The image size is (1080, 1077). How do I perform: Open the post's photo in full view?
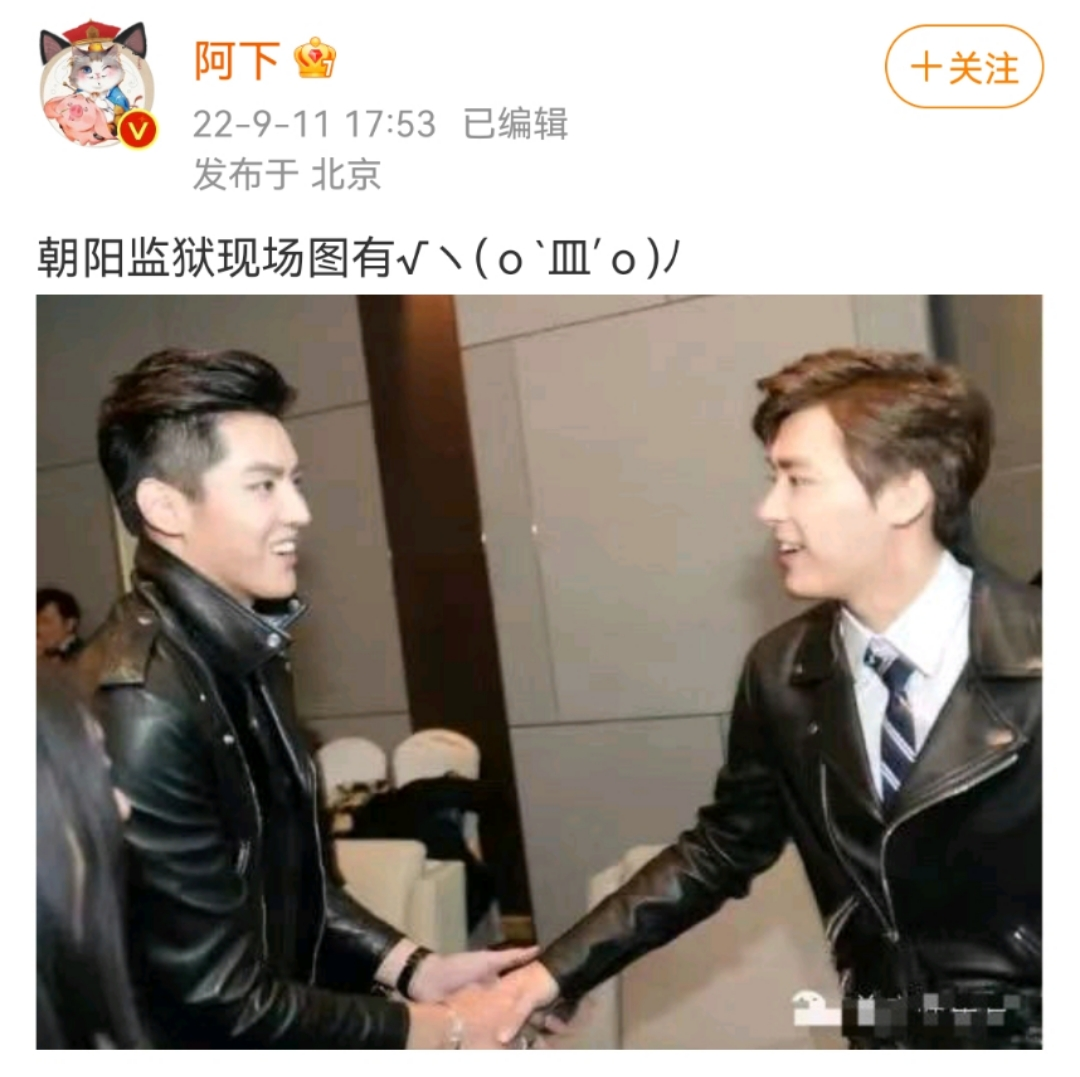click(539, 671)
